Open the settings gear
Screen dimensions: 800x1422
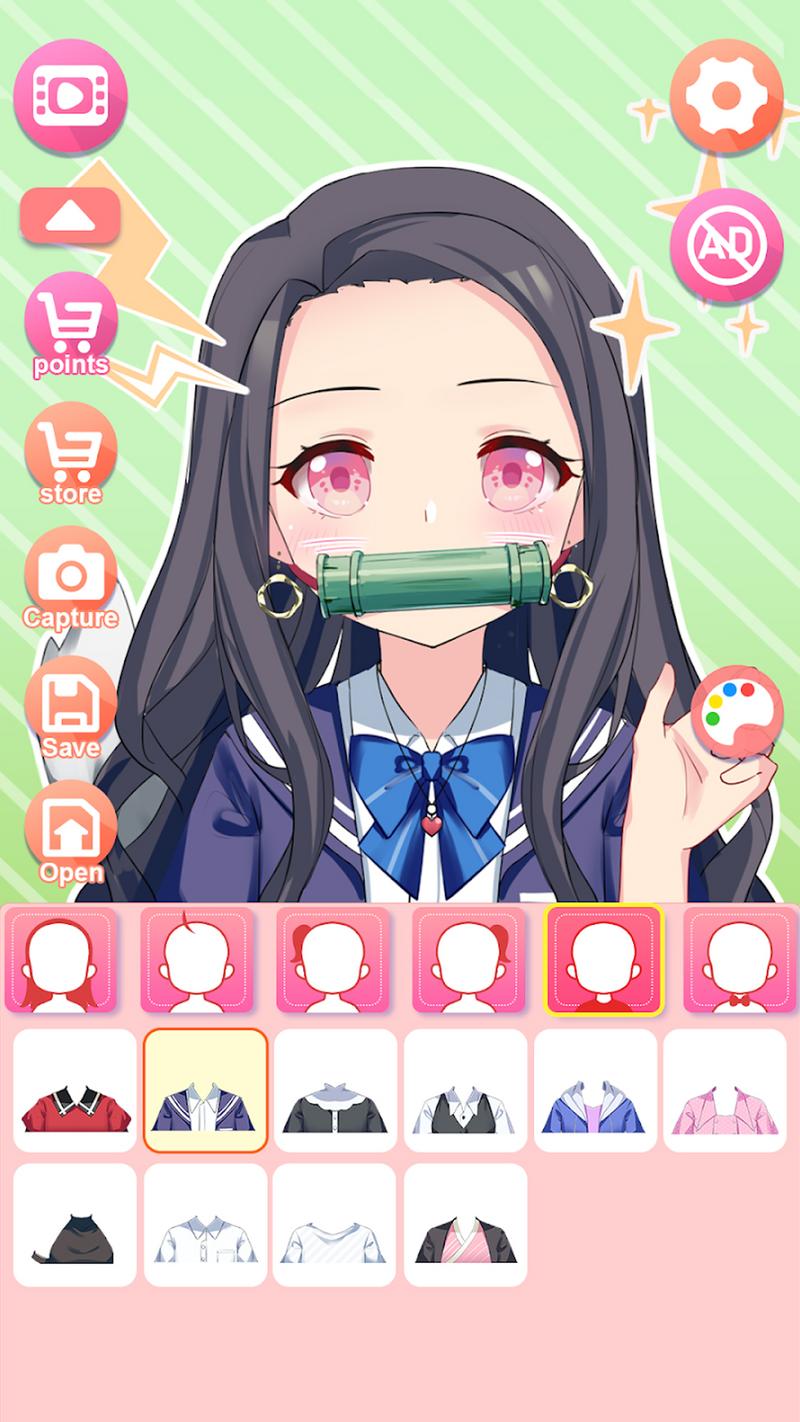(726, 96)
